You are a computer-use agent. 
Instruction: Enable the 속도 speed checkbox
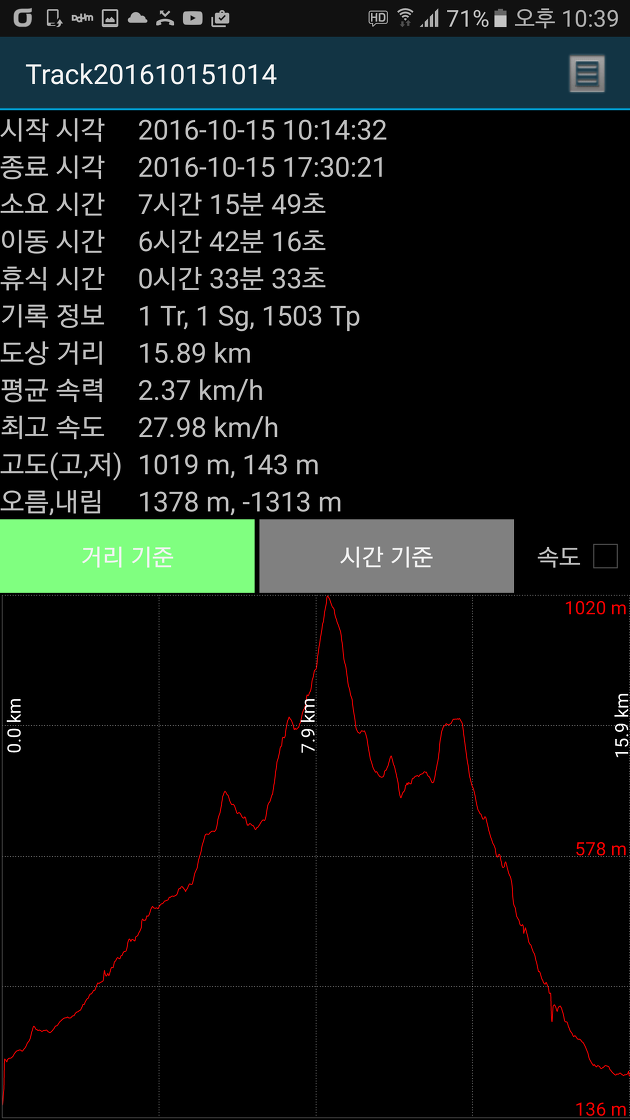point(605,556)
